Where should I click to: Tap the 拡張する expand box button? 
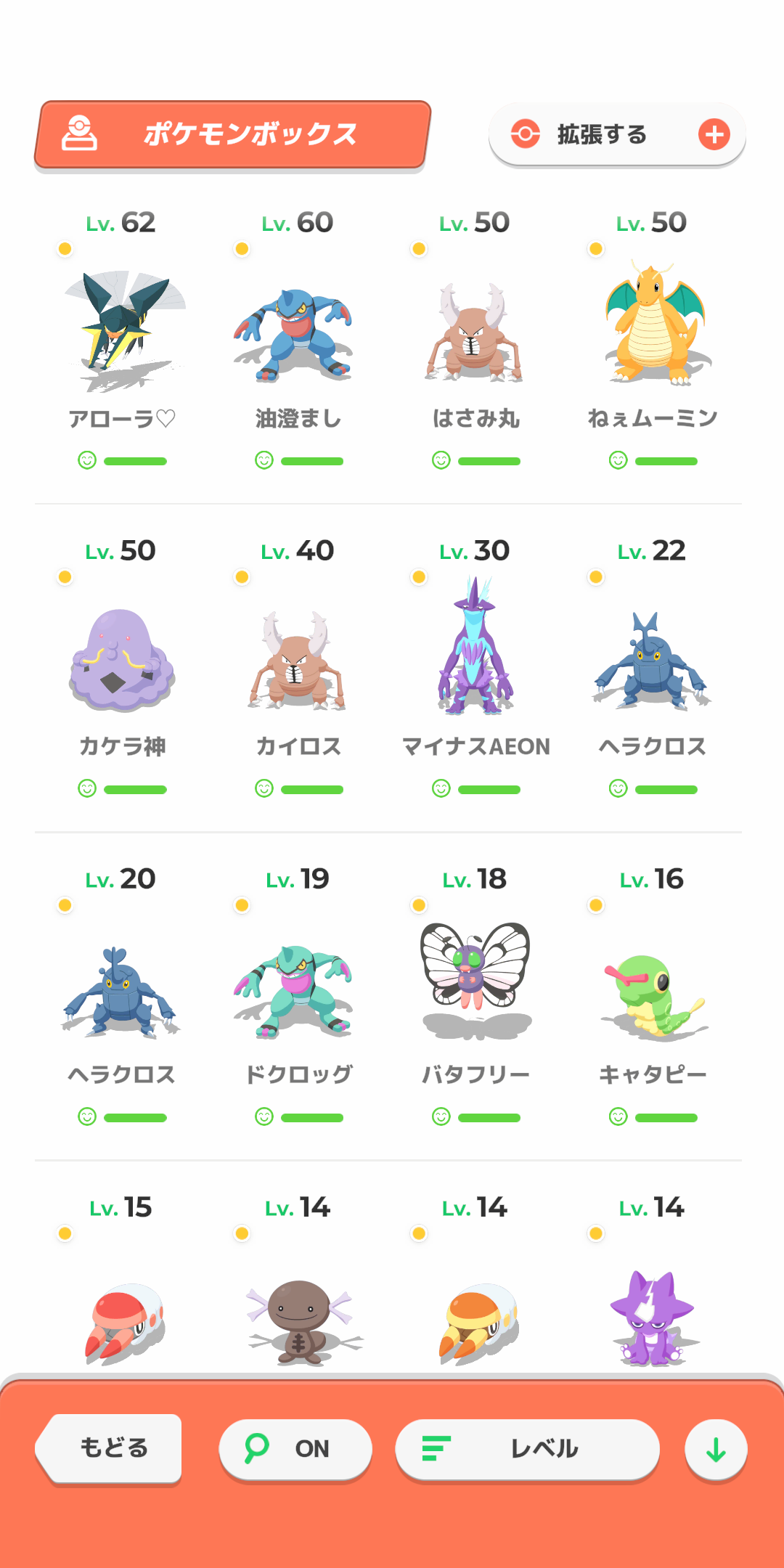tap(617, 135)
